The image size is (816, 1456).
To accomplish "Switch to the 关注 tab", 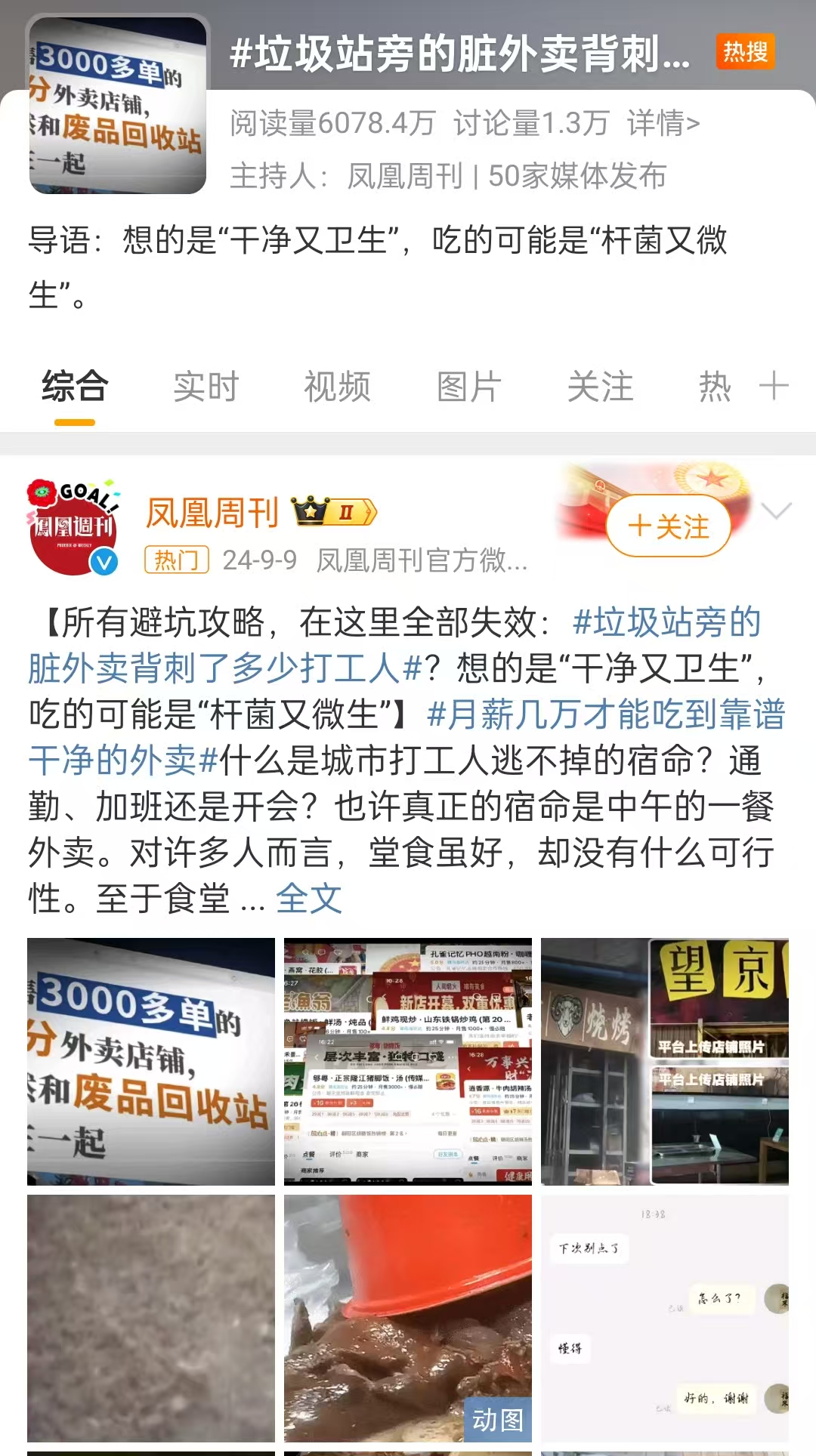I will [x=600, y=387].
